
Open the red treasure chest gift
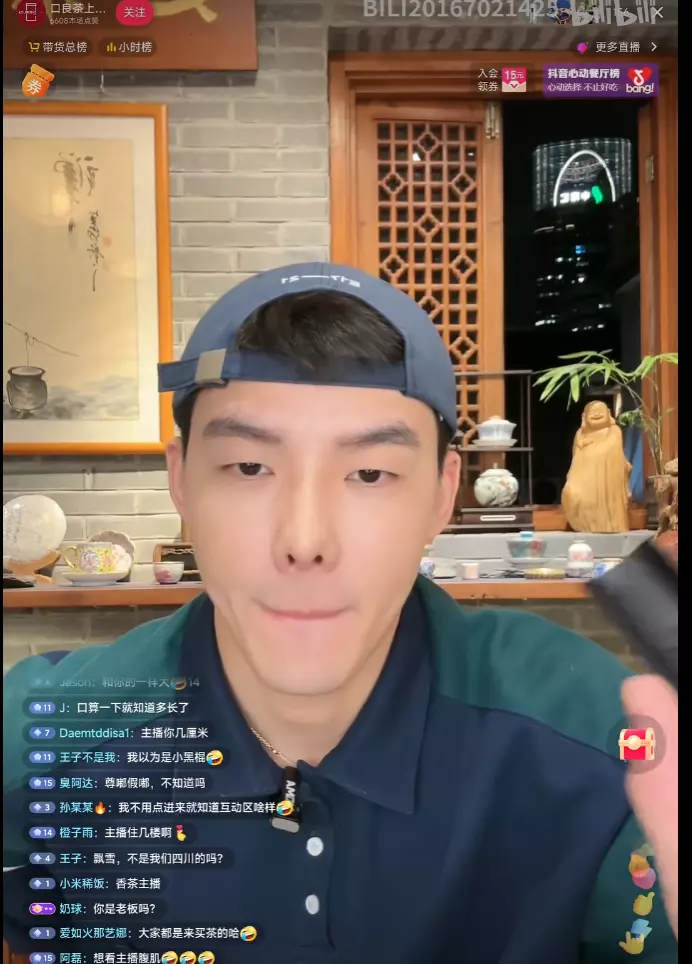coord(636,744)
